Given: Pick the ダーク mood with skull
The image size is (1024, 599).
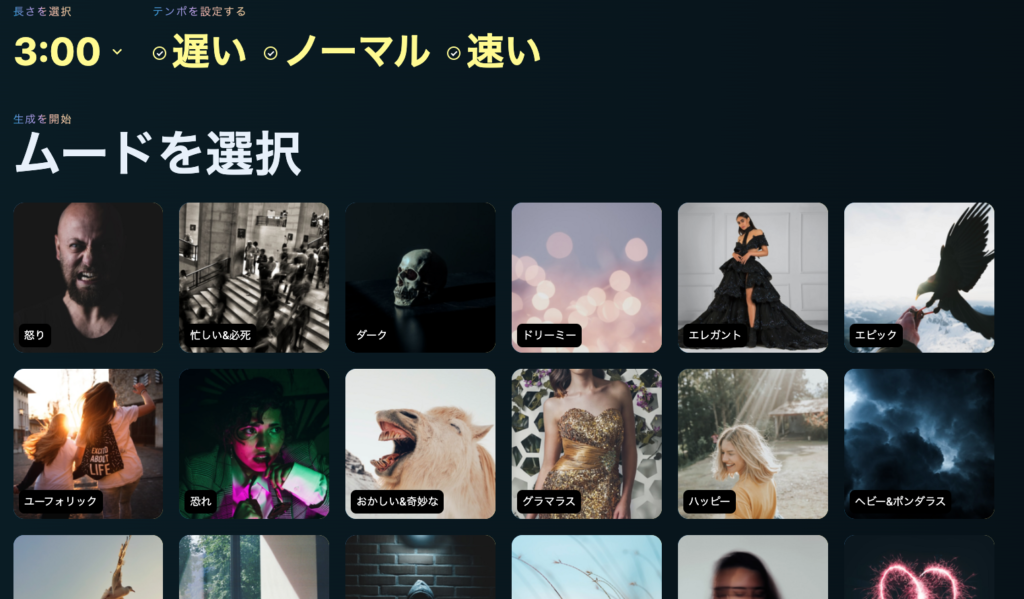Looking at the screenshot, I should [x=420, y=277].
